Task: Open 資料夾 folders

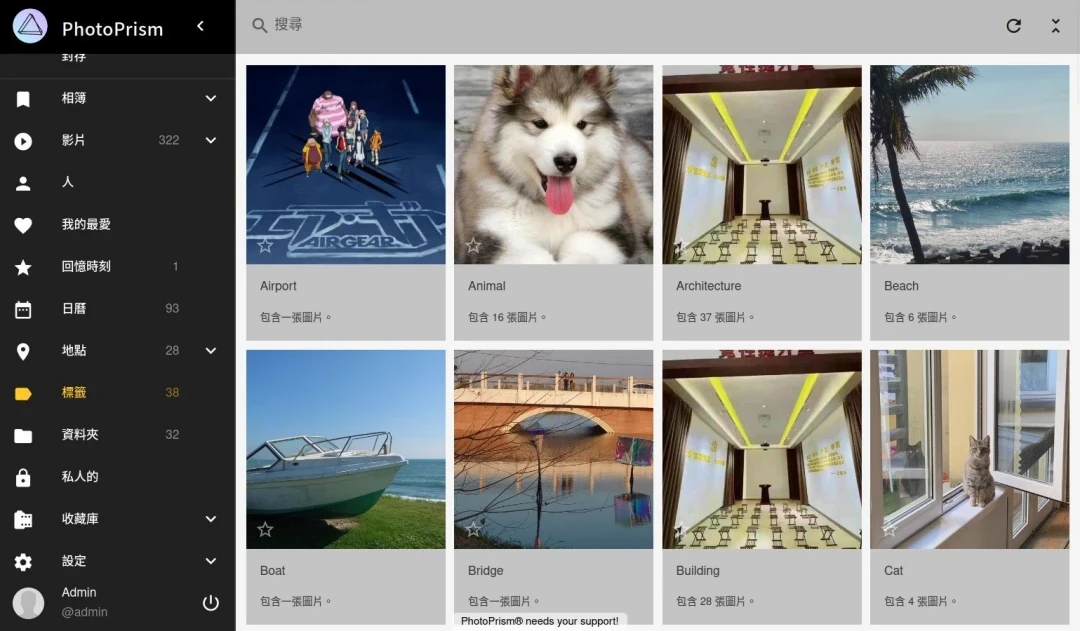Action: pyautogui.click(x=80, y=434)
